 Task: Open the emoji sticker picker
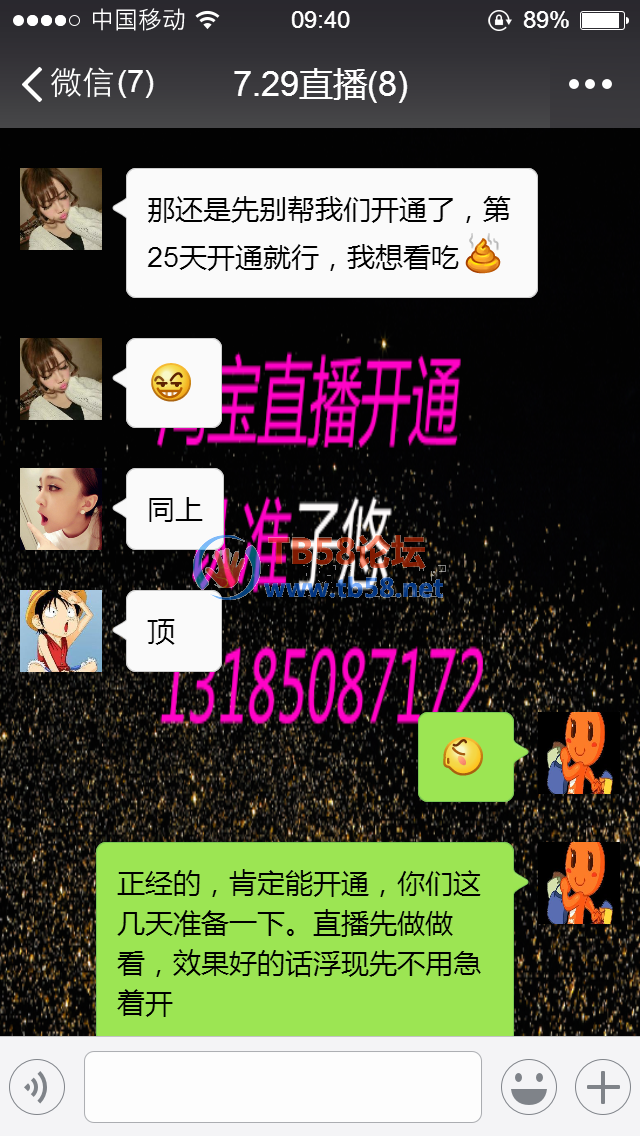tap(528, 1087)
